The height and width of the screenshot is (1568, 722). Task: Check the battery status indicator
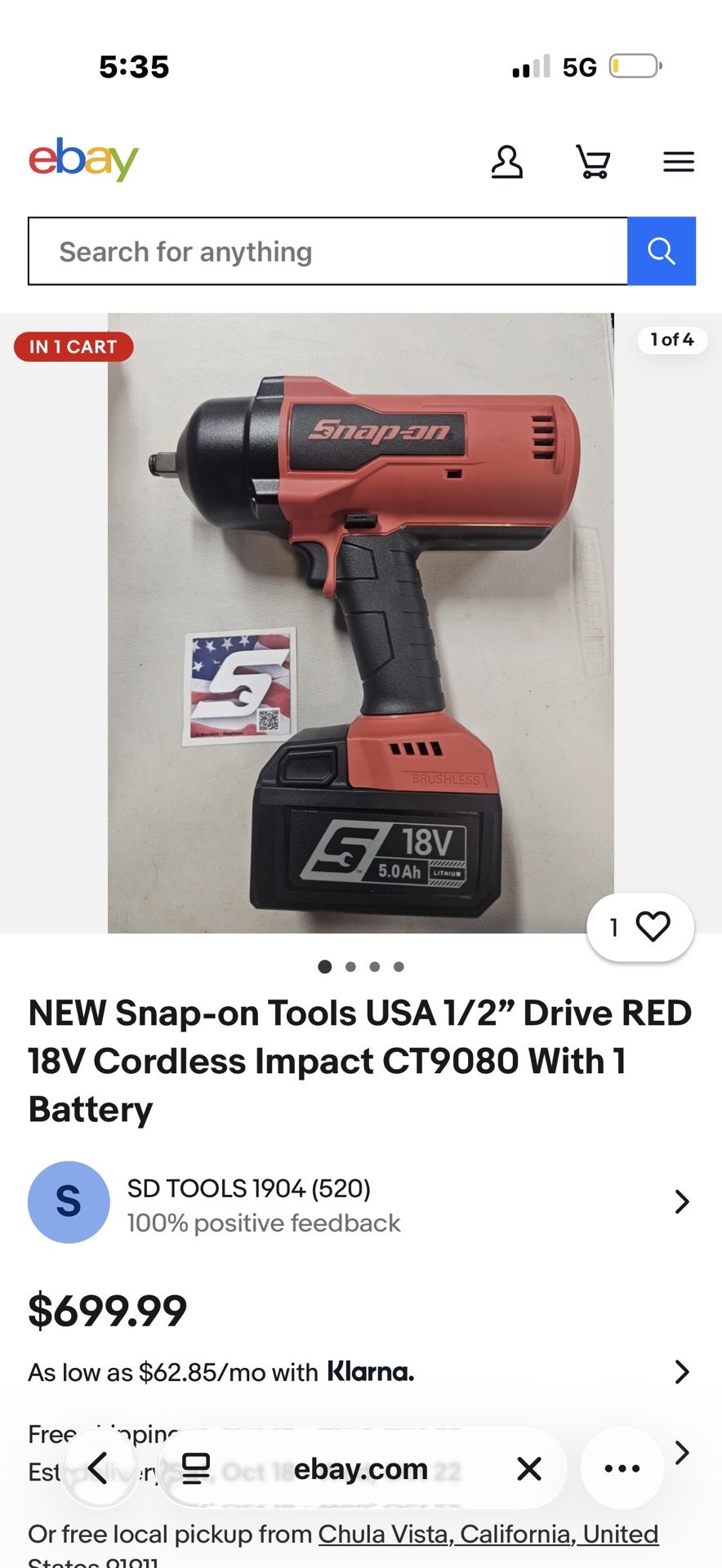[631, 67]
